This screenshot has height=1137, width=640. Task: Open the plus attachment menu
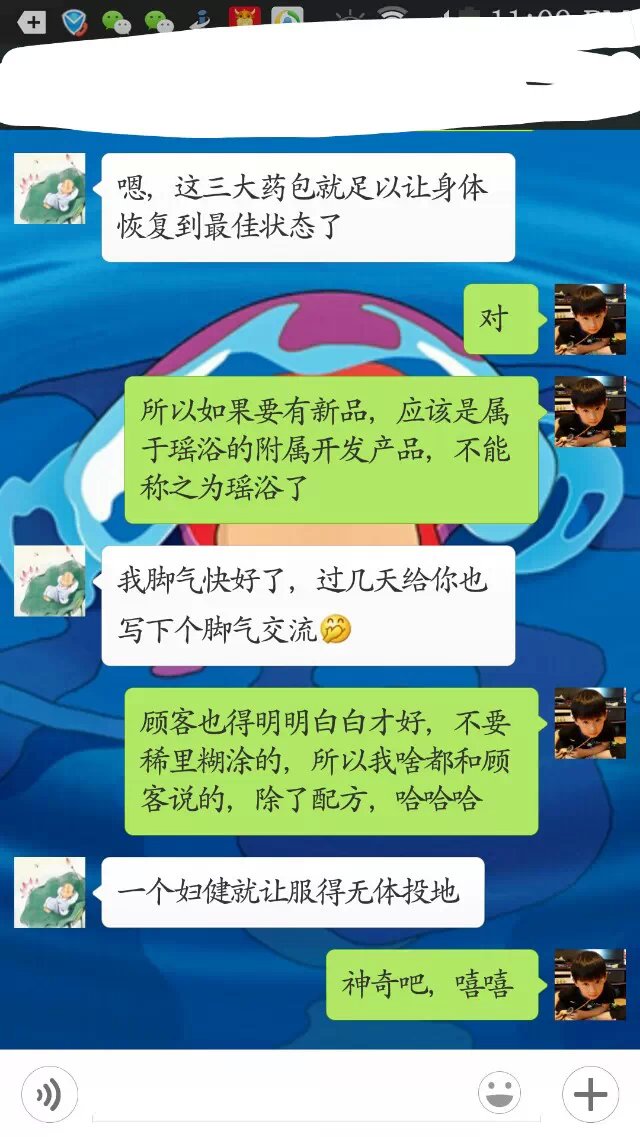point(590,1095)
